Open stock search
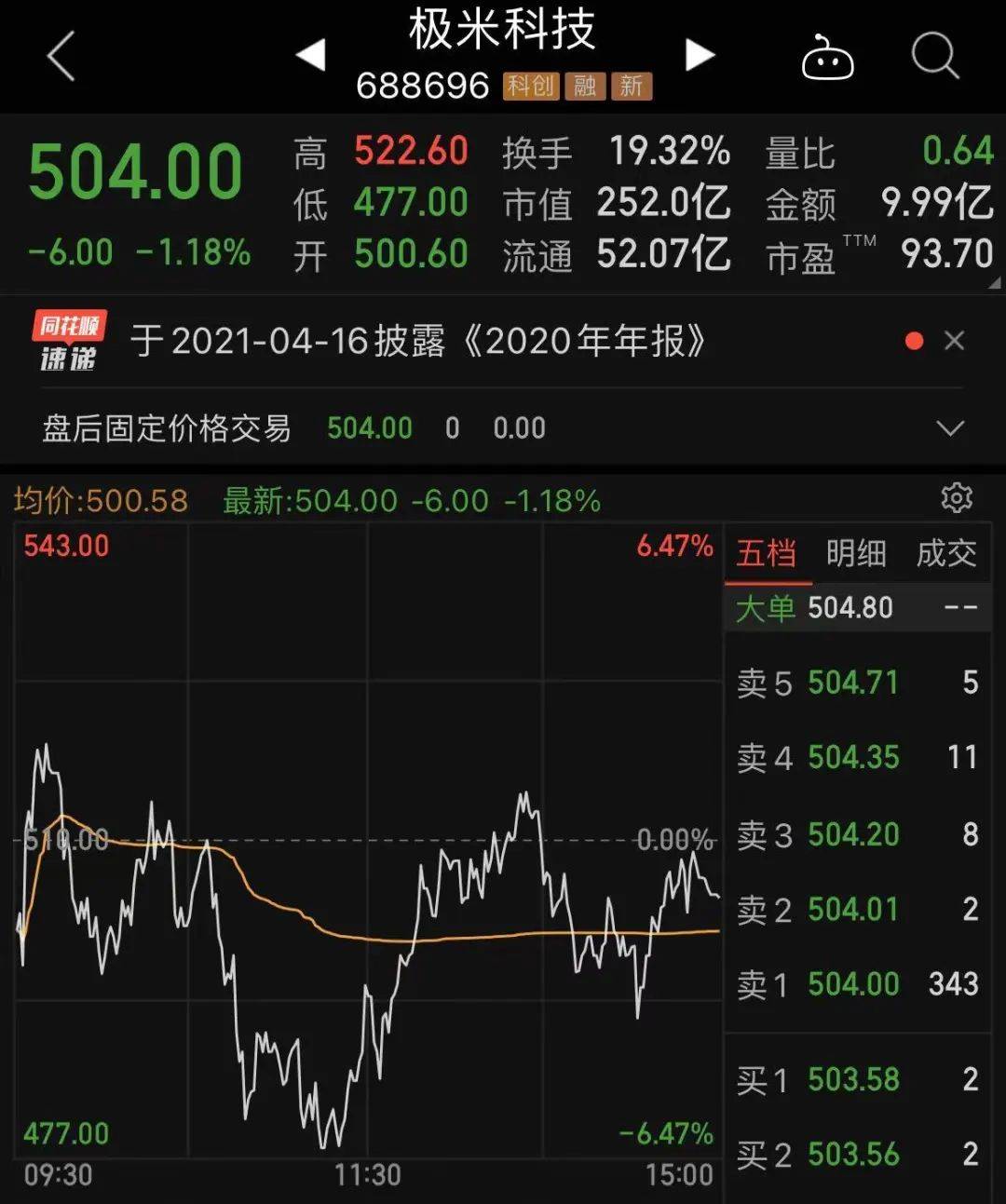The width and height of the screenshot is (1006, 1204). coord(934,56)
